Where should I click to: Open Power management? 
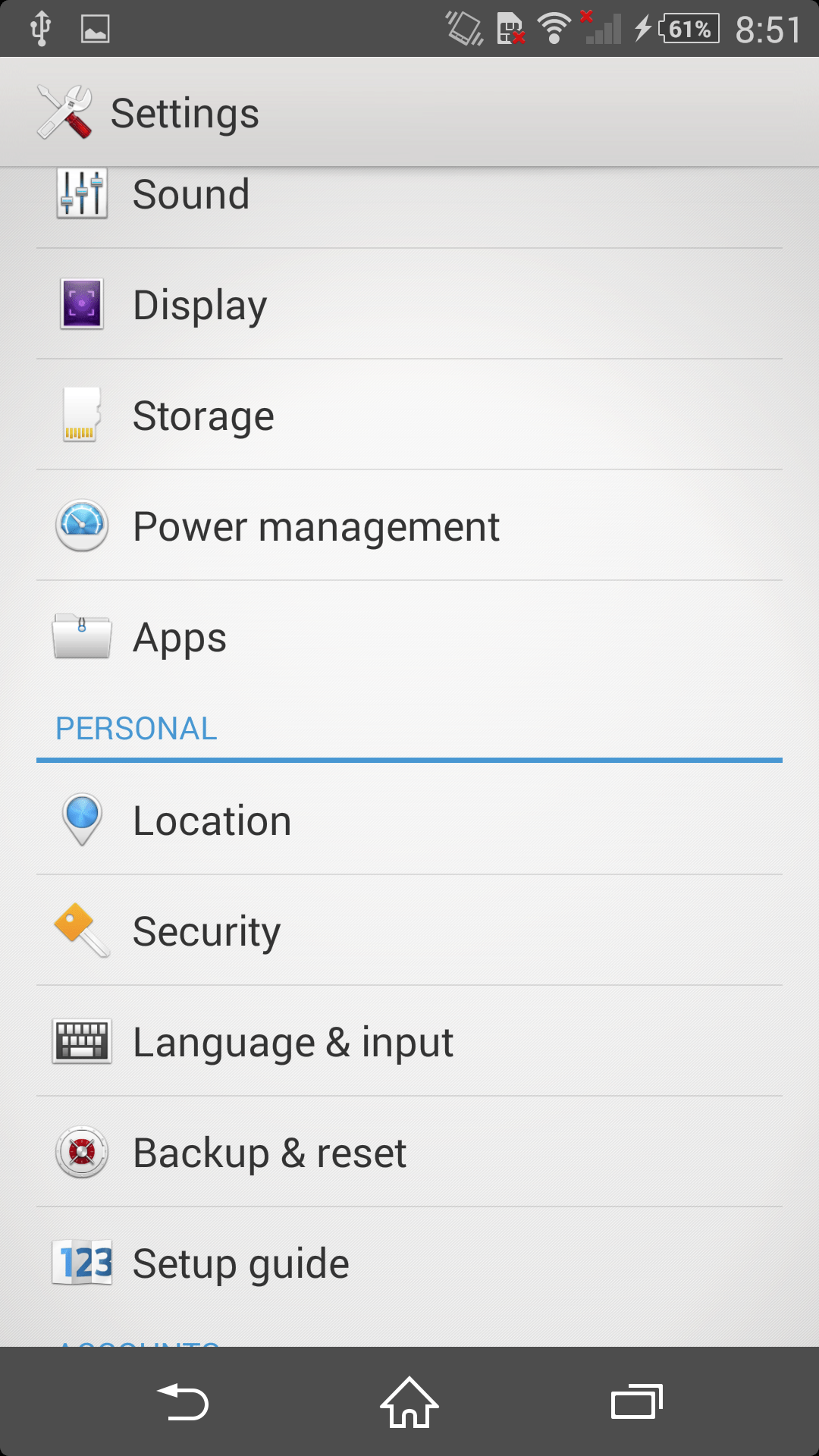[x=409, y=526]
